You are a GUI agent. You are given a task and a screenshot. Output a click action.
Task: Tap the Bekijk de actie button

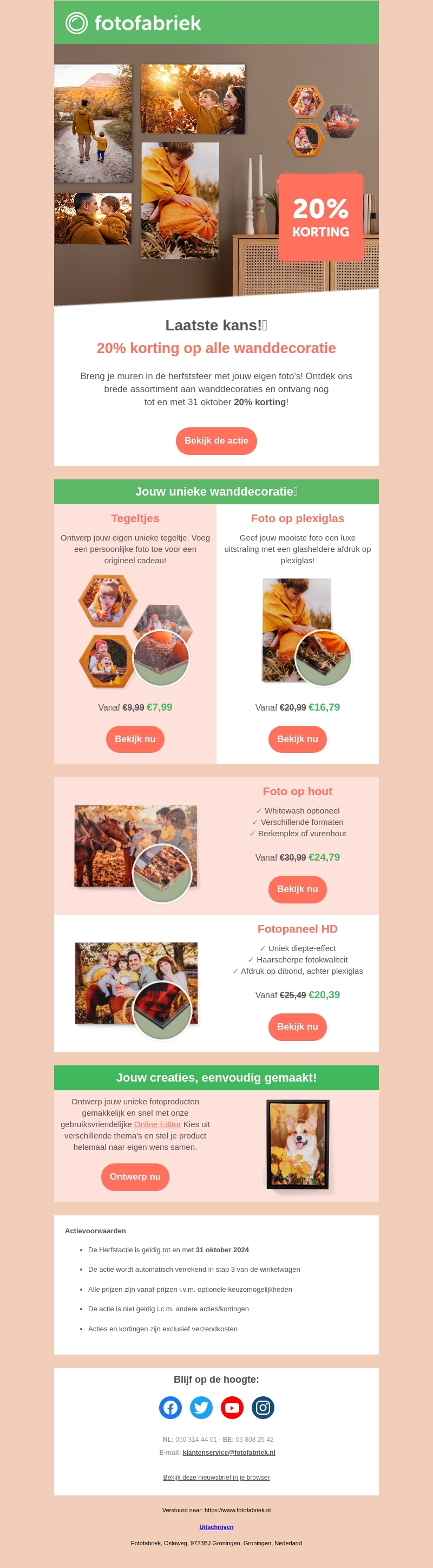pyautogui.click(x=216, y=441)
